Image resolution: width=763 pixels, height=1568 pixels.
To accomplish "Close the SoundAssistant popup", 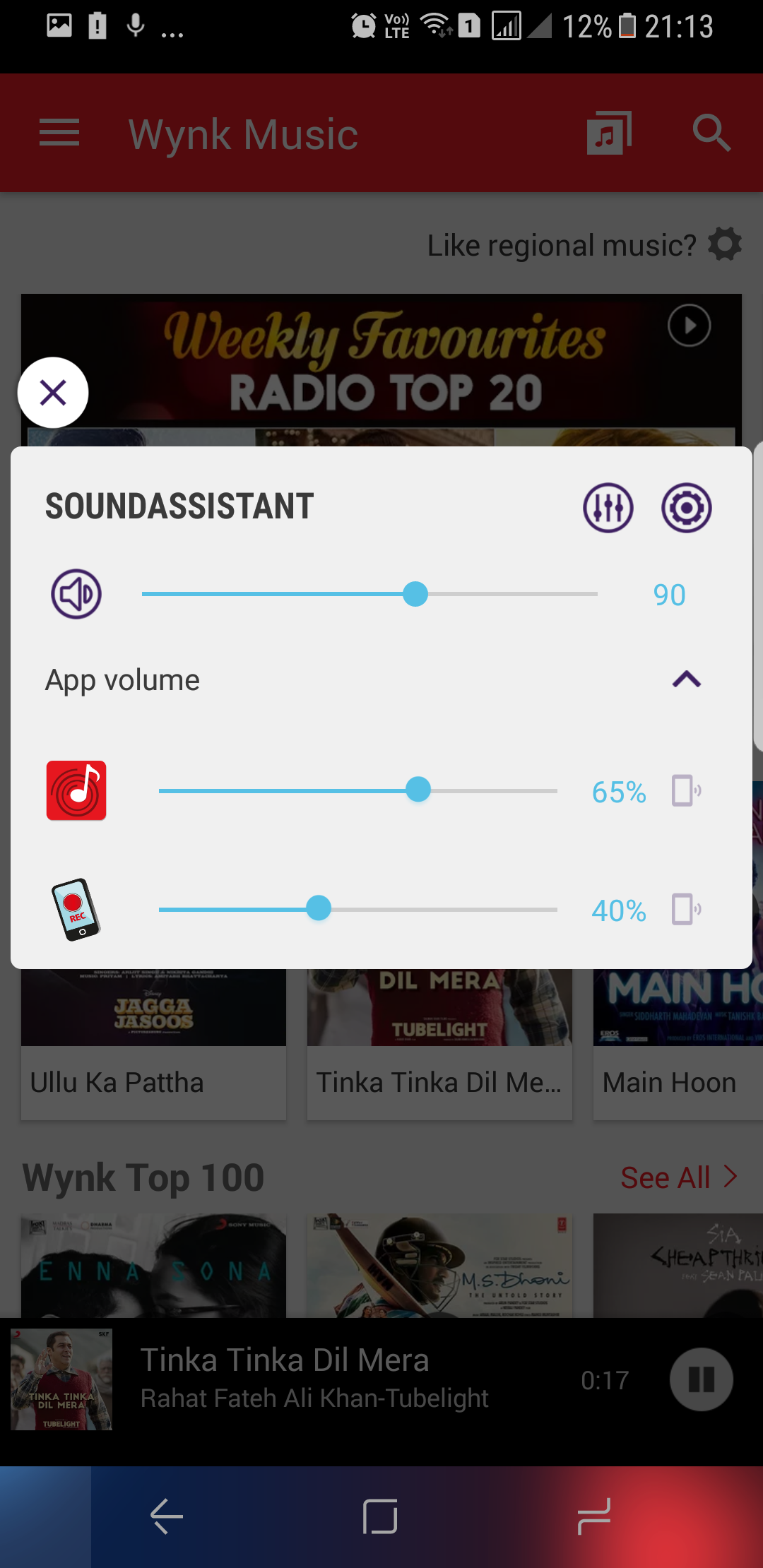I will click(x=53, y=393).
